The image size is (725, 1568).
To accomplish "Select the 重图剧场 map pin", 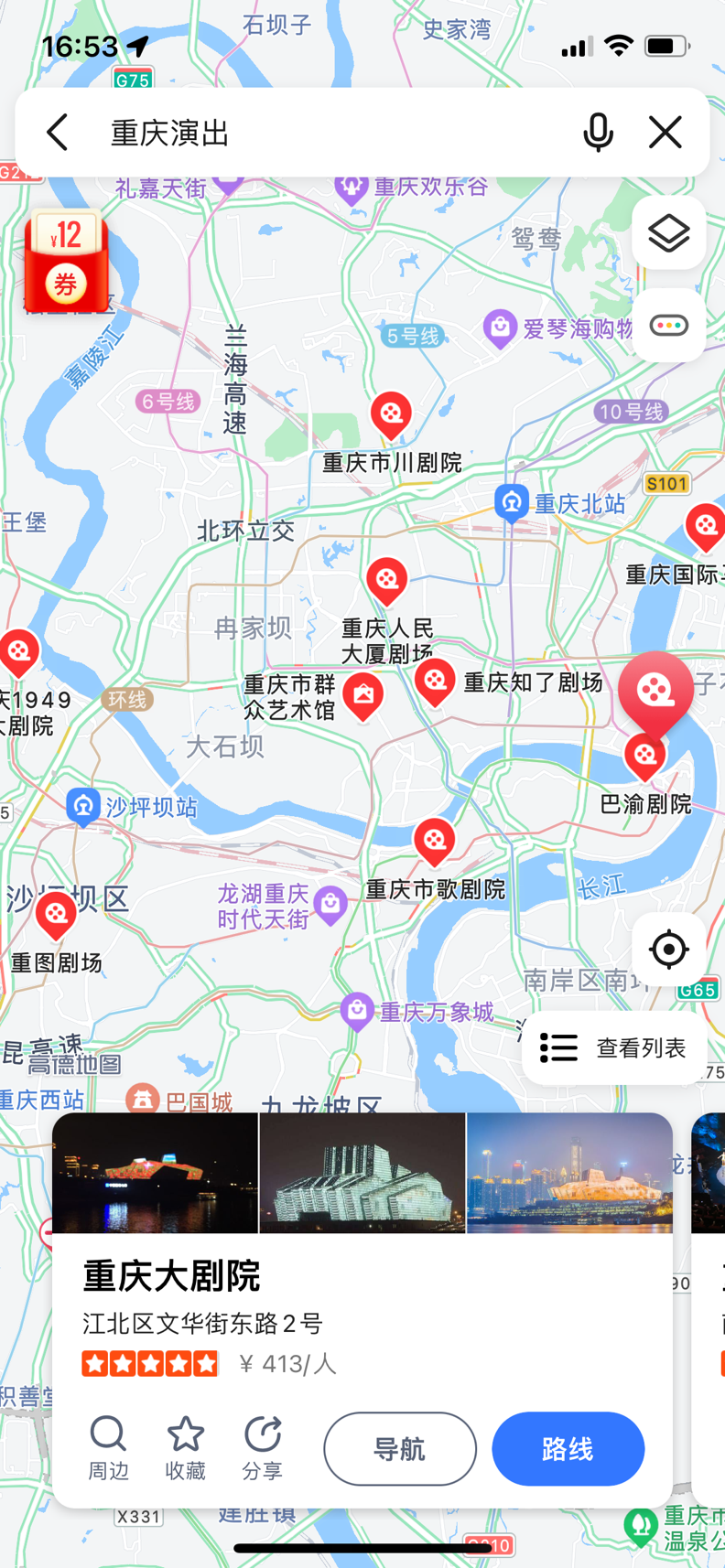I will tap(56, 913).
